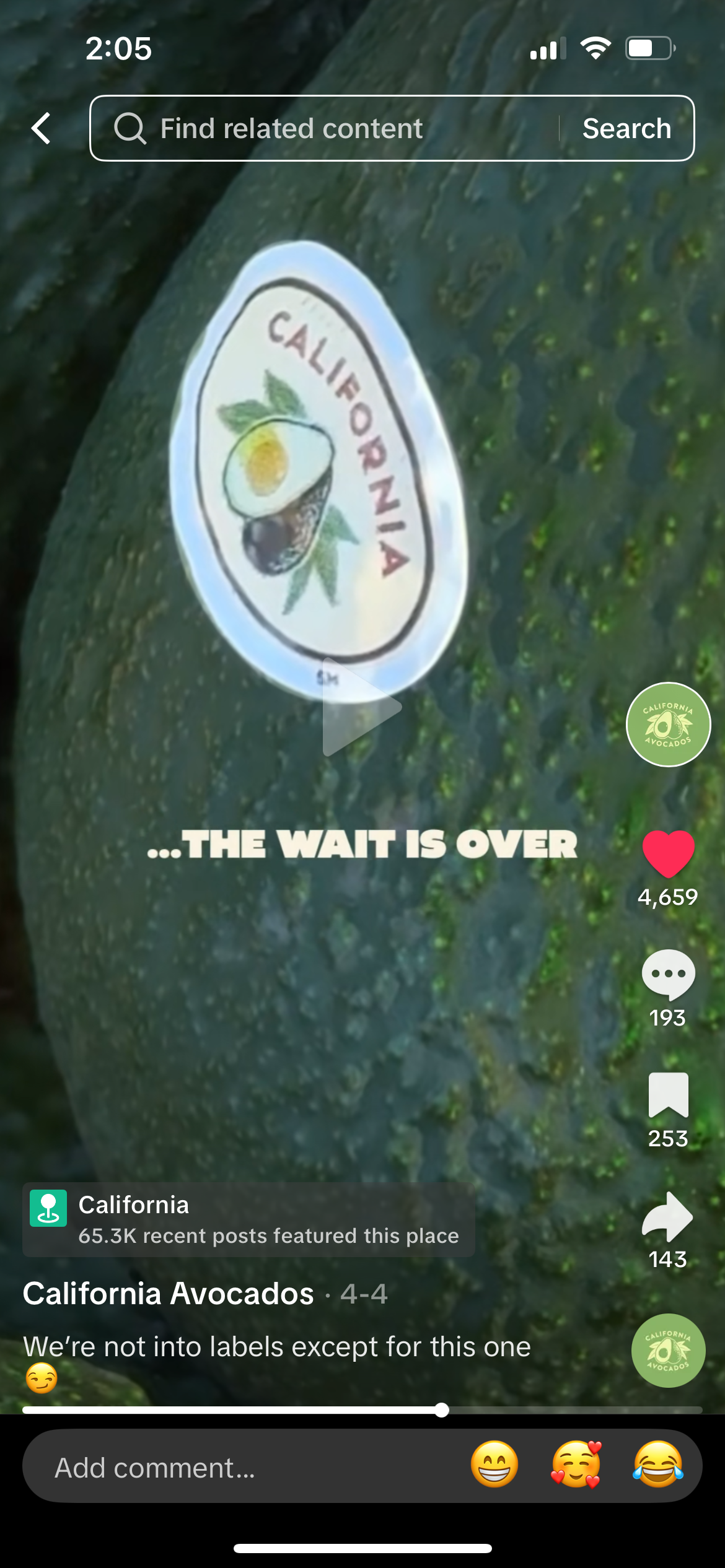
Task: Insert the tears of joy emoji
Action: point(658,1465)
